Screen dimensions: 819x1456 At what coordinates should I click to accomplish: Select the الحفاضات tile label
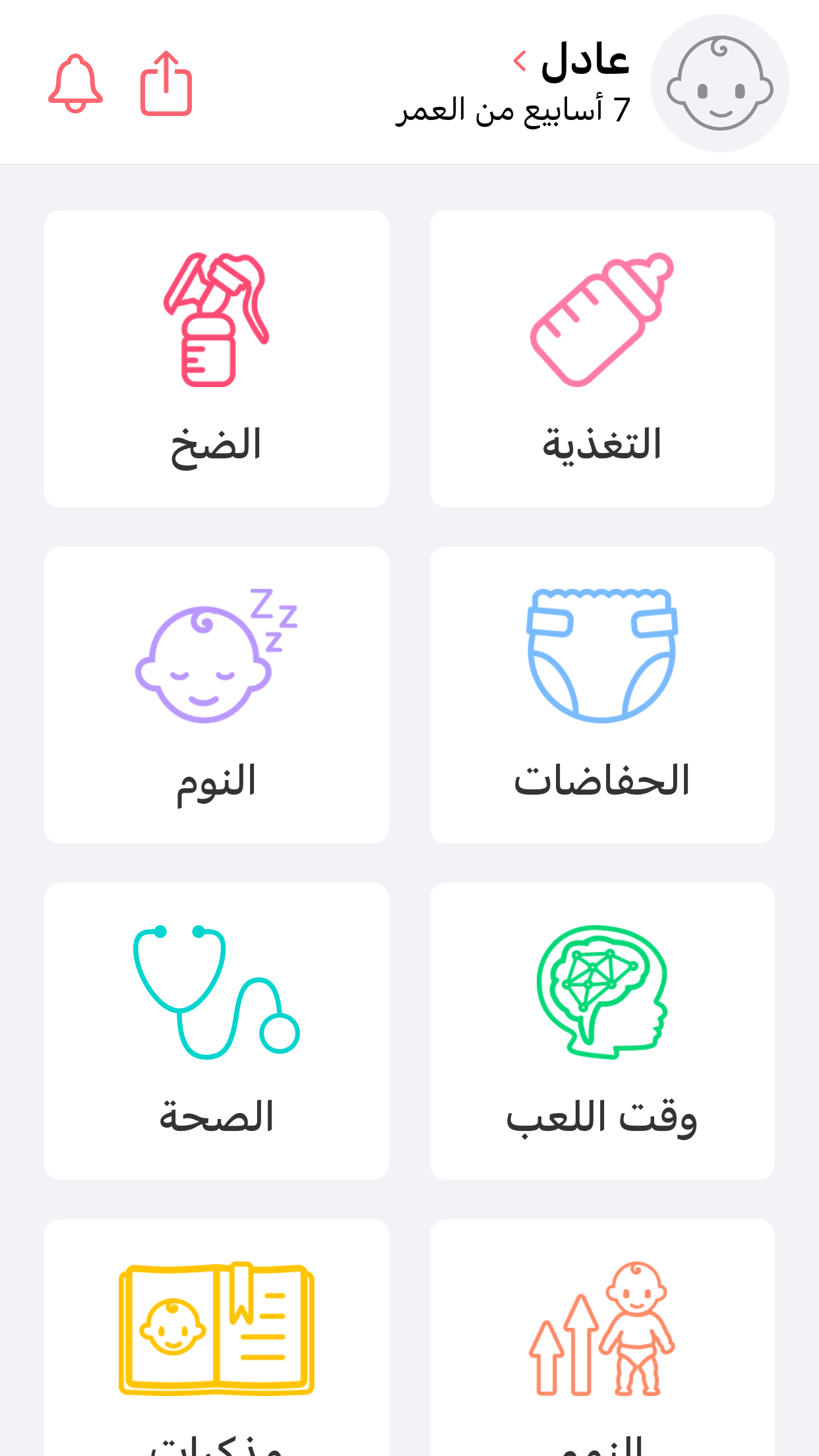(601, 785)
